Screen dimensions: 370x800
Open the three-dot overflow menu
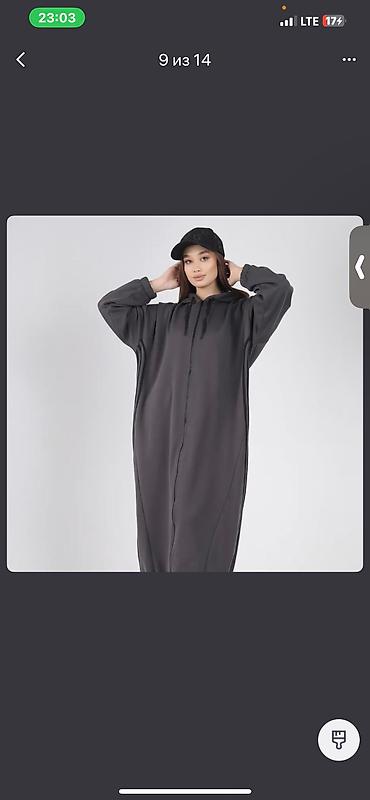click(x=349, y=60)
